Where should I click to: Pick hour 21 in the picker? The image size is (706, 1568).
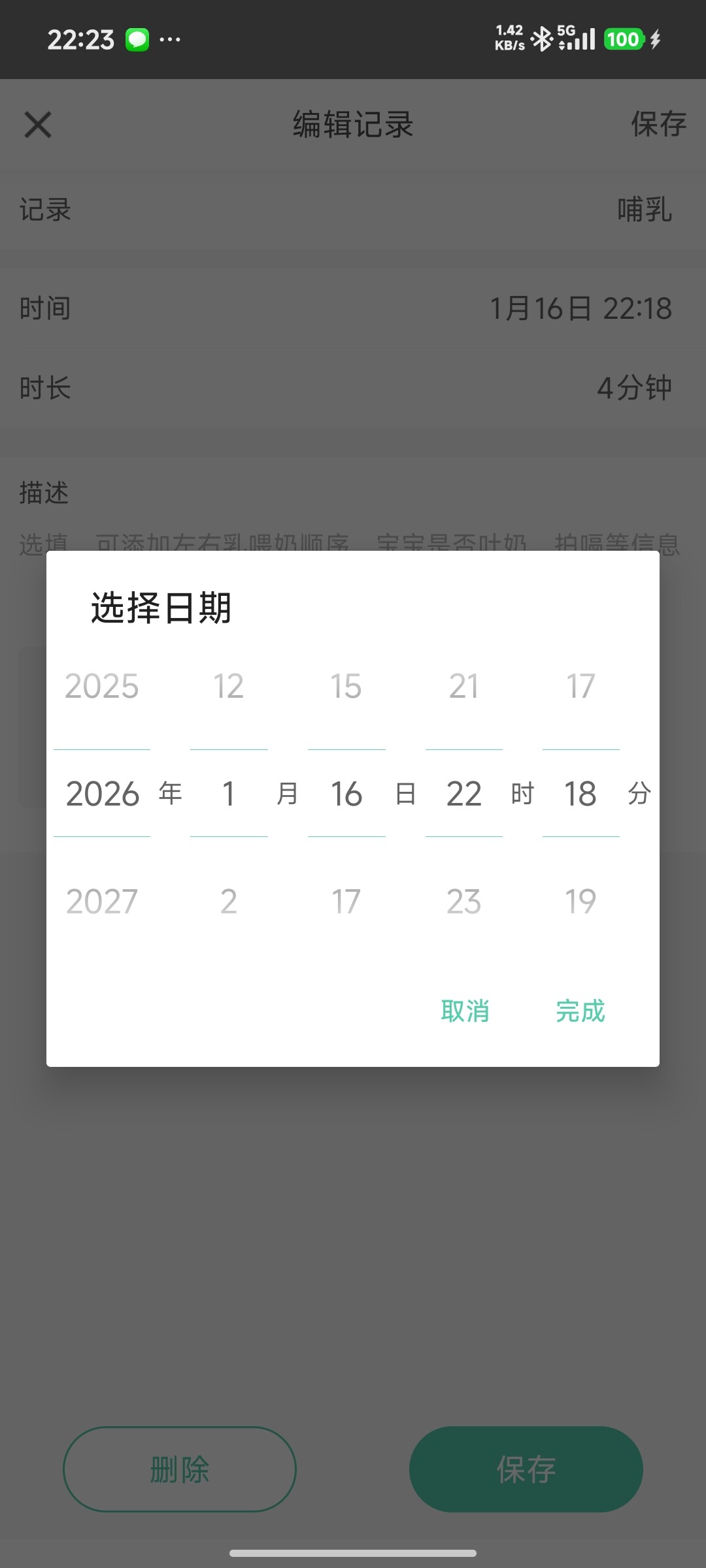coord(463,686)
